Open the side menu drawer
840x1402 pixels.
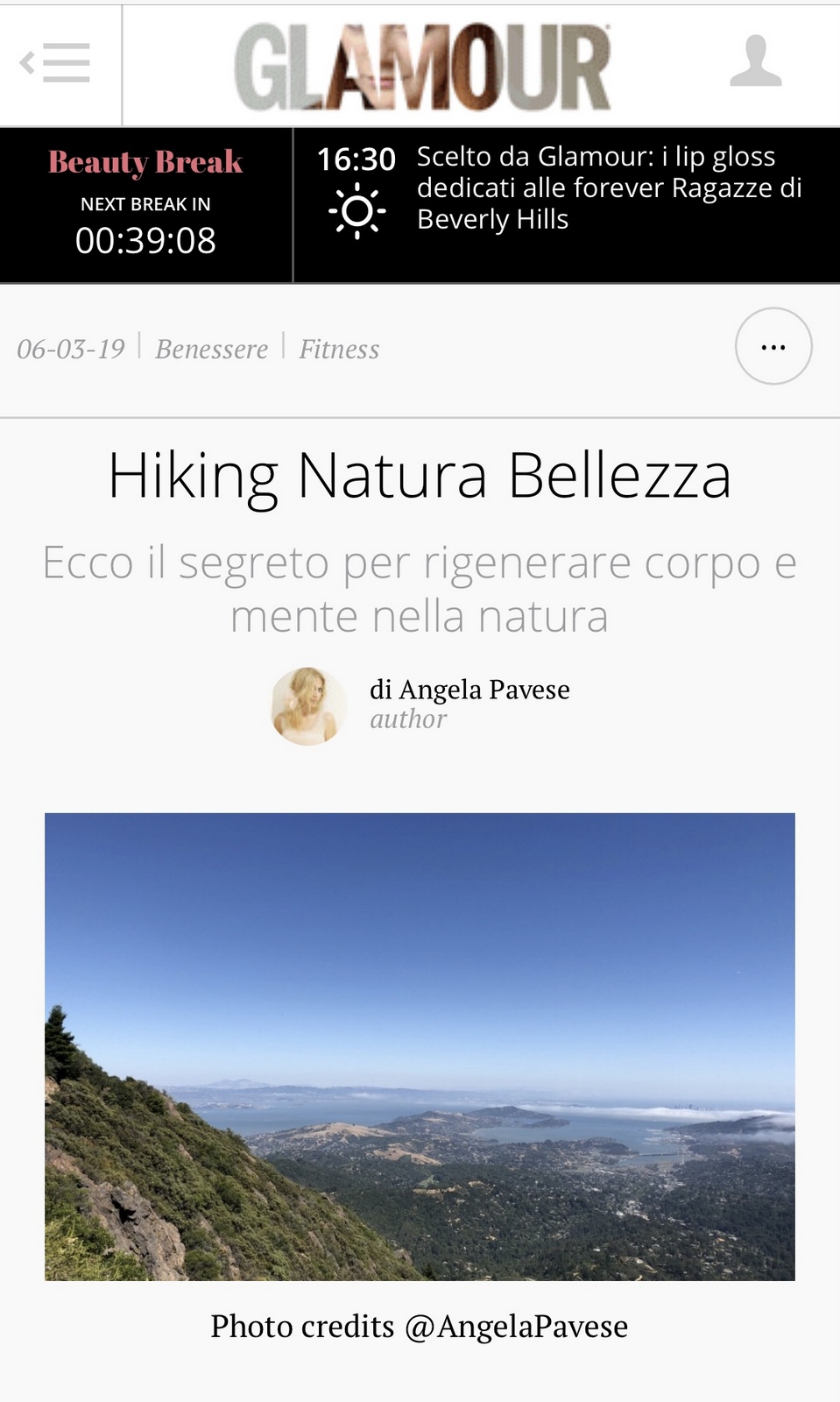tap(57, 63)
